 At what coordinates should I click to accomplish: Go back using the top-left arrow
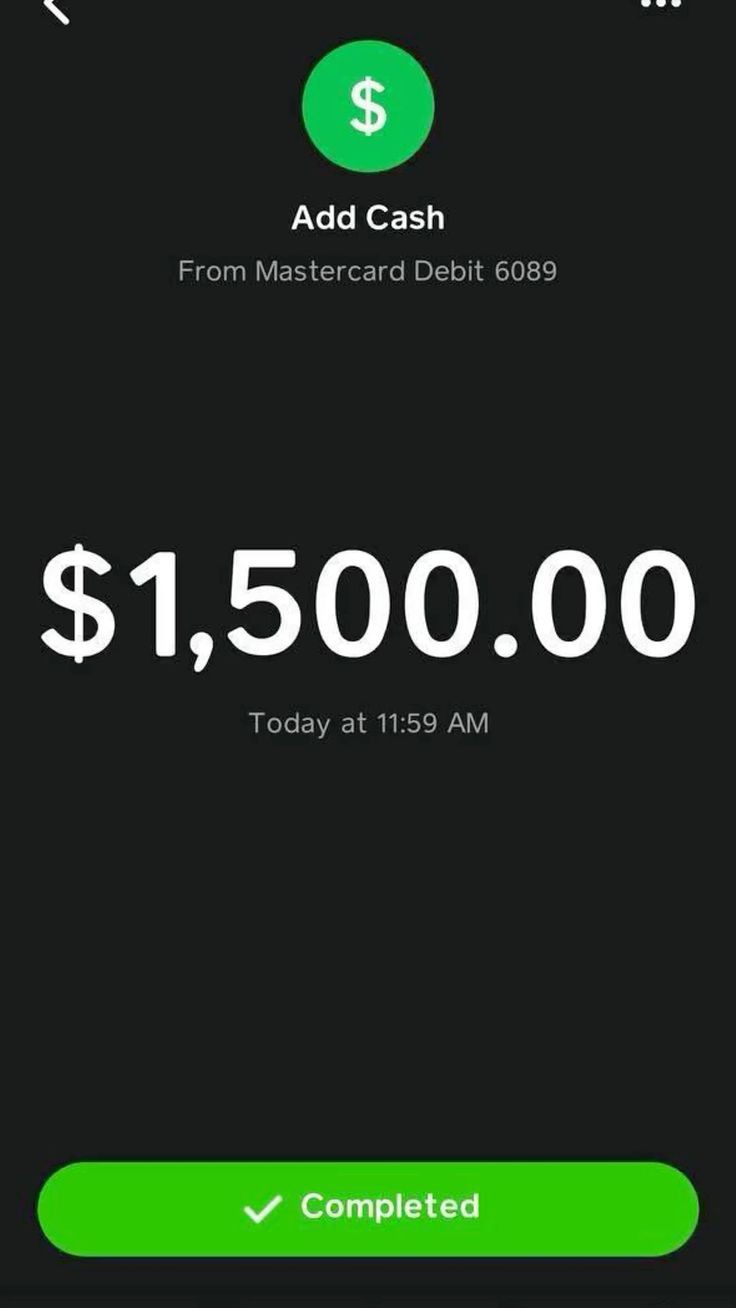coord(58,10)
